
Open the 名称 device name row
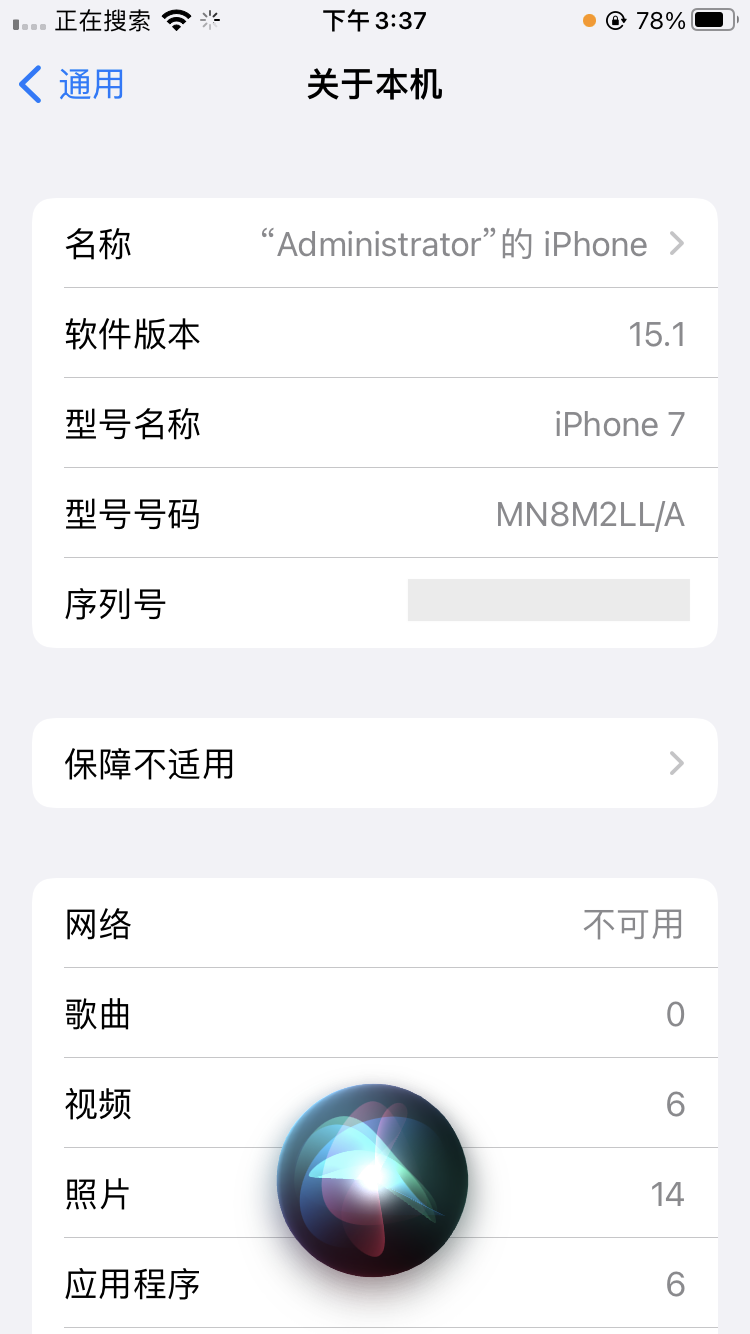375,244
